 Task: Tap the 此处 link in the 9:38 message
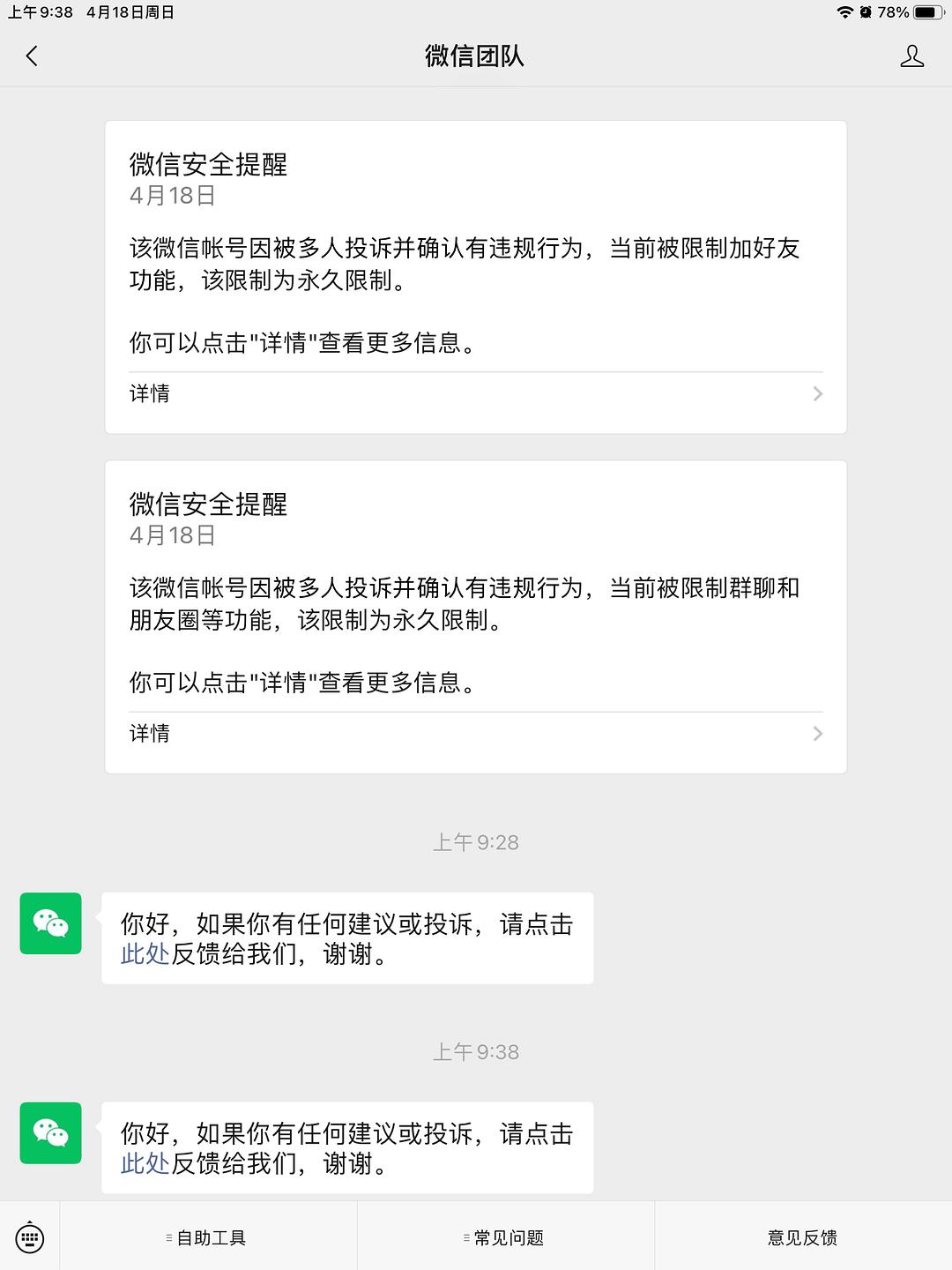point(145,1164)
